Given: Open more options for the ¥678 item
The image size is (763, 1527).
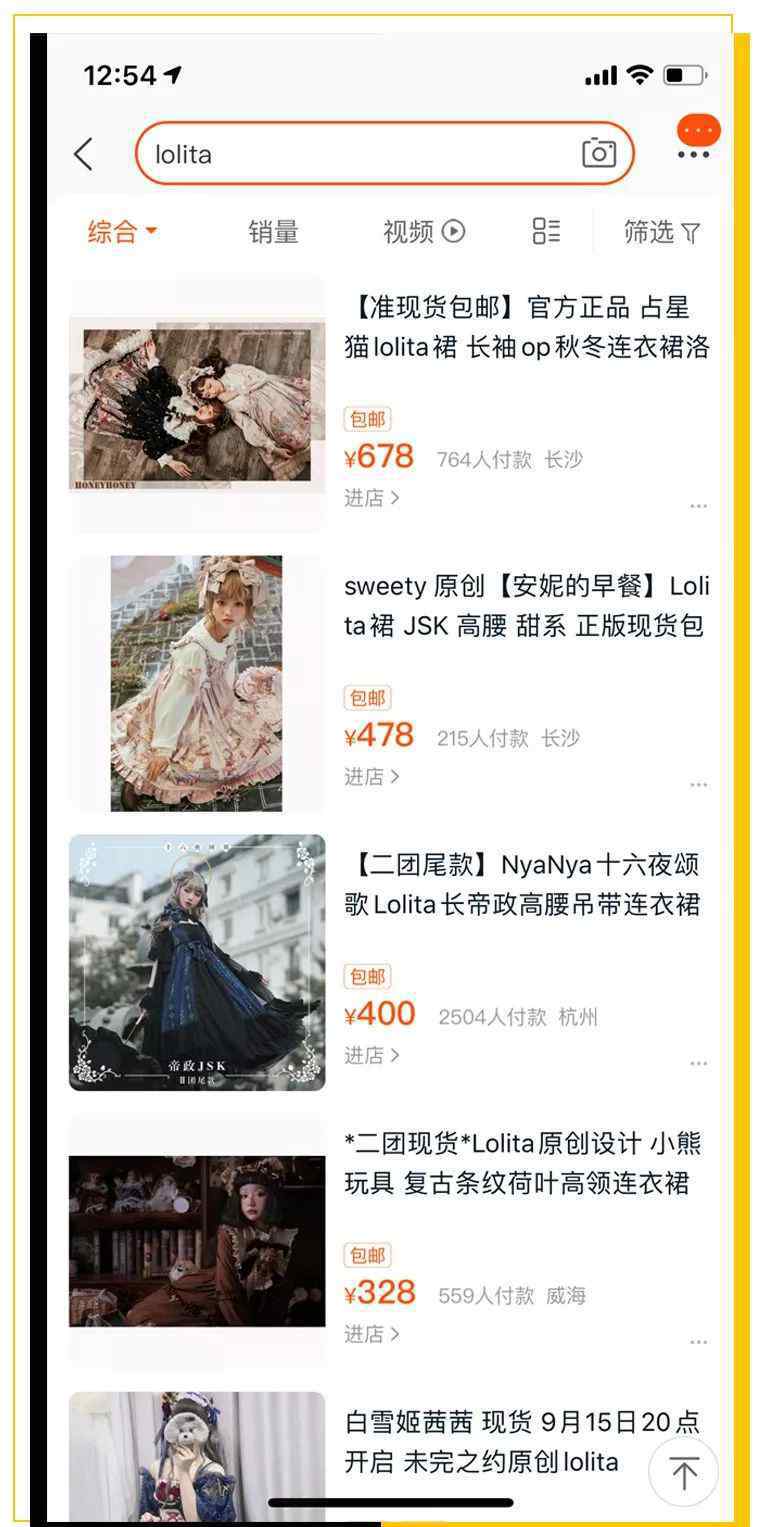Looking at the screenshot, I should (698, 506).
